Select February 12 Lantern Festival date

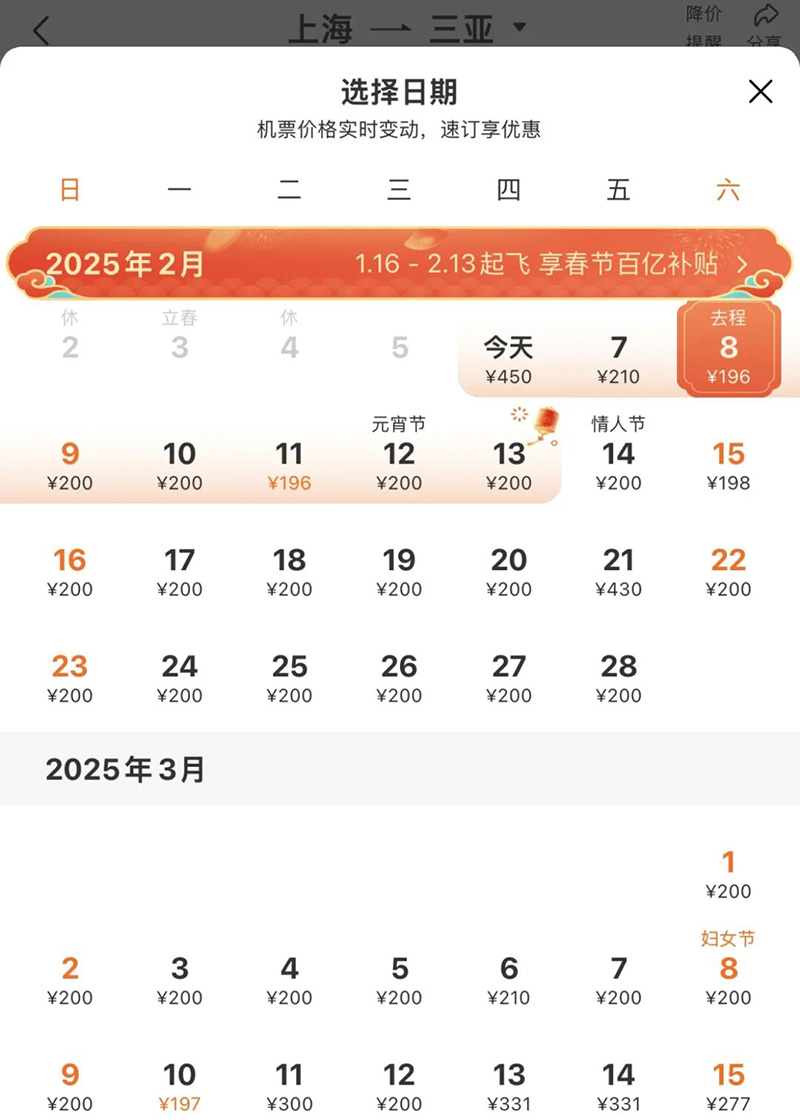click(399, 460)
